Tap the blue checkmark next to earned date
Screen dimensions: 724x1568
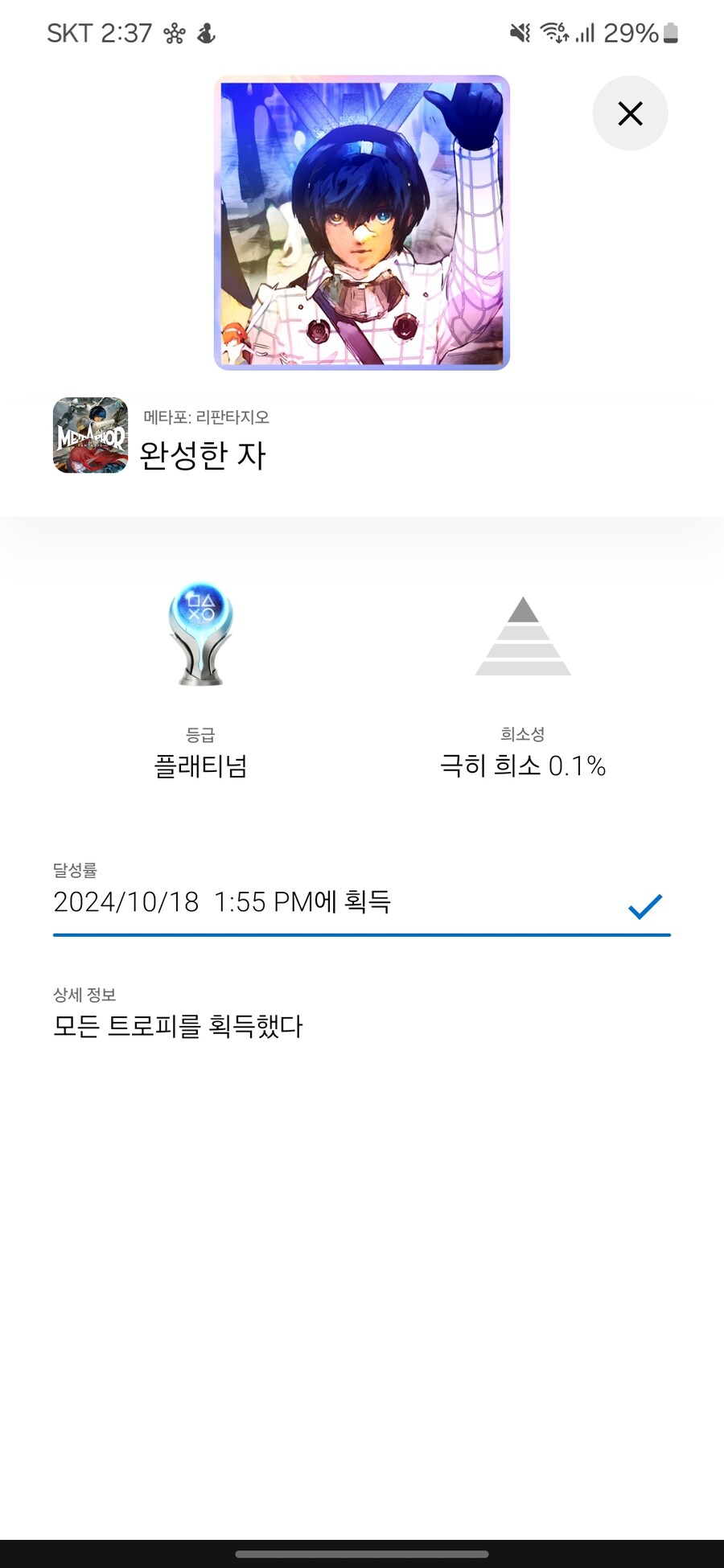pos(644,907)
